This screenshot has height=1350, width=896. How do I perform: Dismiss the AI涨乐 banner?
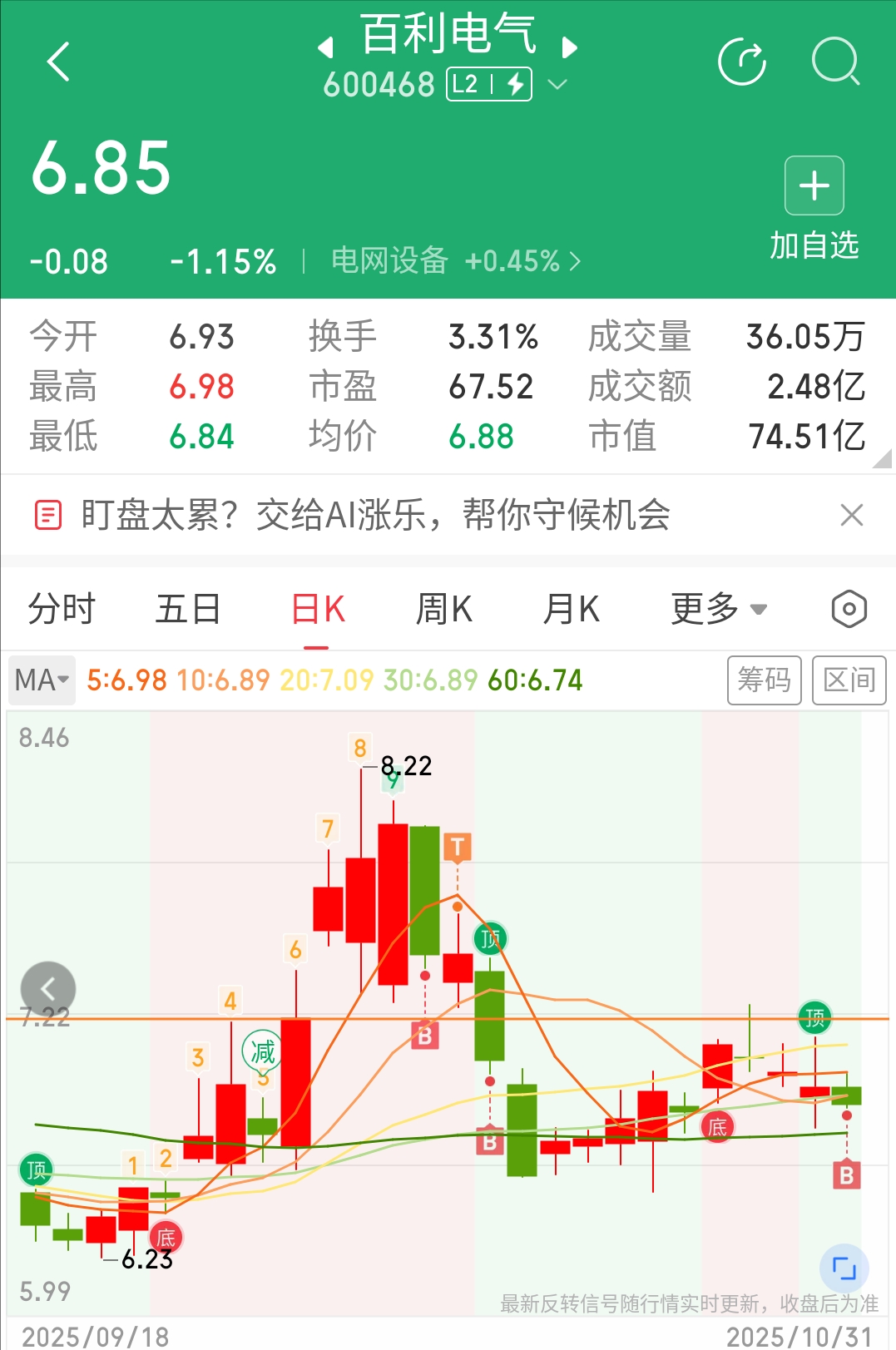click(852, 515)
